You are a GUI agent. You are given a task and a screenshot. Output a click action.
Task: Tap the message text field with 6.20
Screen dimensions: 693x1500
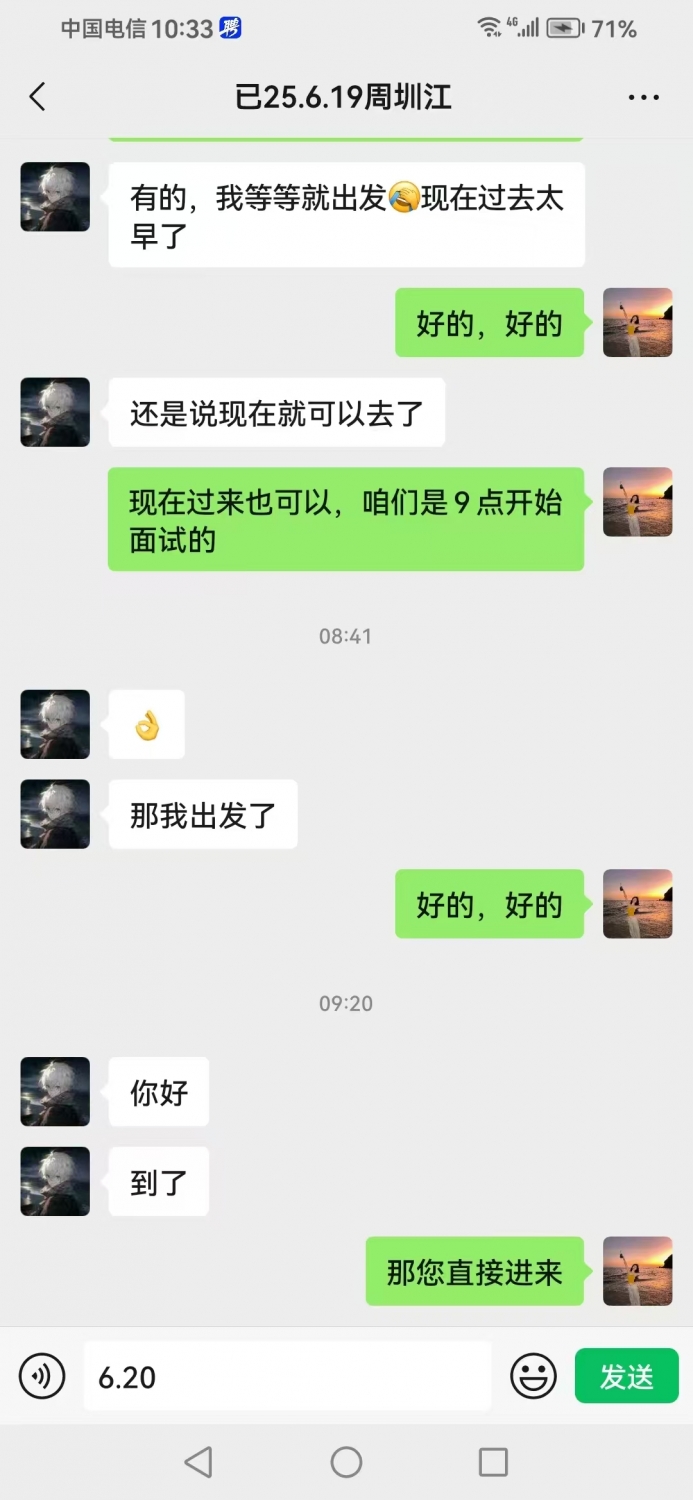pos(287,1377)
